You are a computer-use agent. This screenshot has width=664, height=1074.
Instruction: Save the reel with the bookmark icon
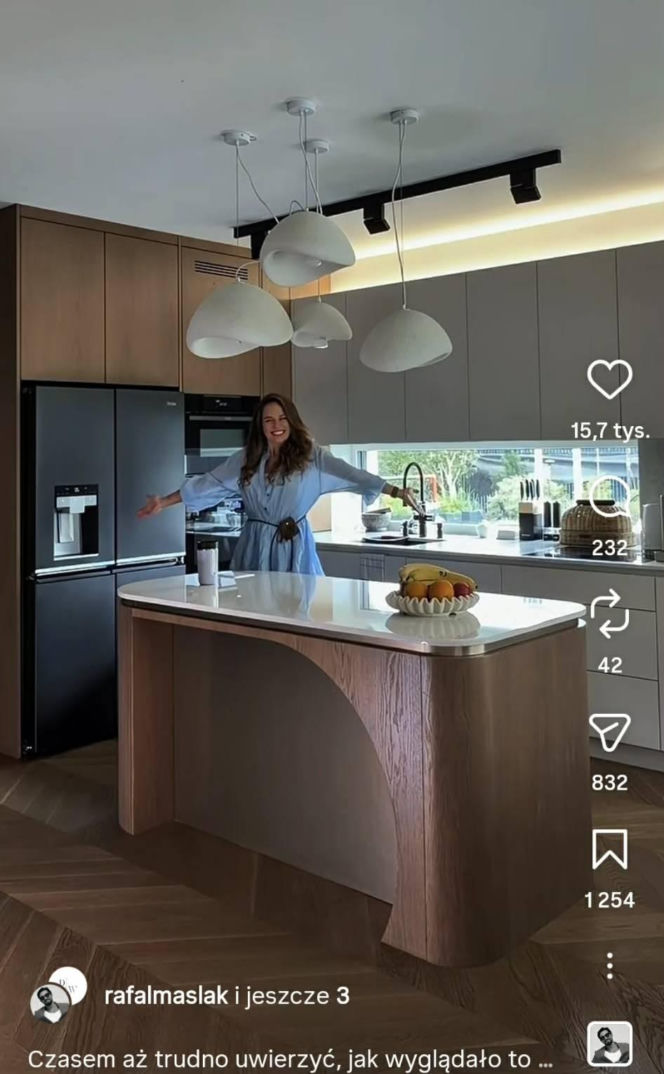(x=609, y=849)
